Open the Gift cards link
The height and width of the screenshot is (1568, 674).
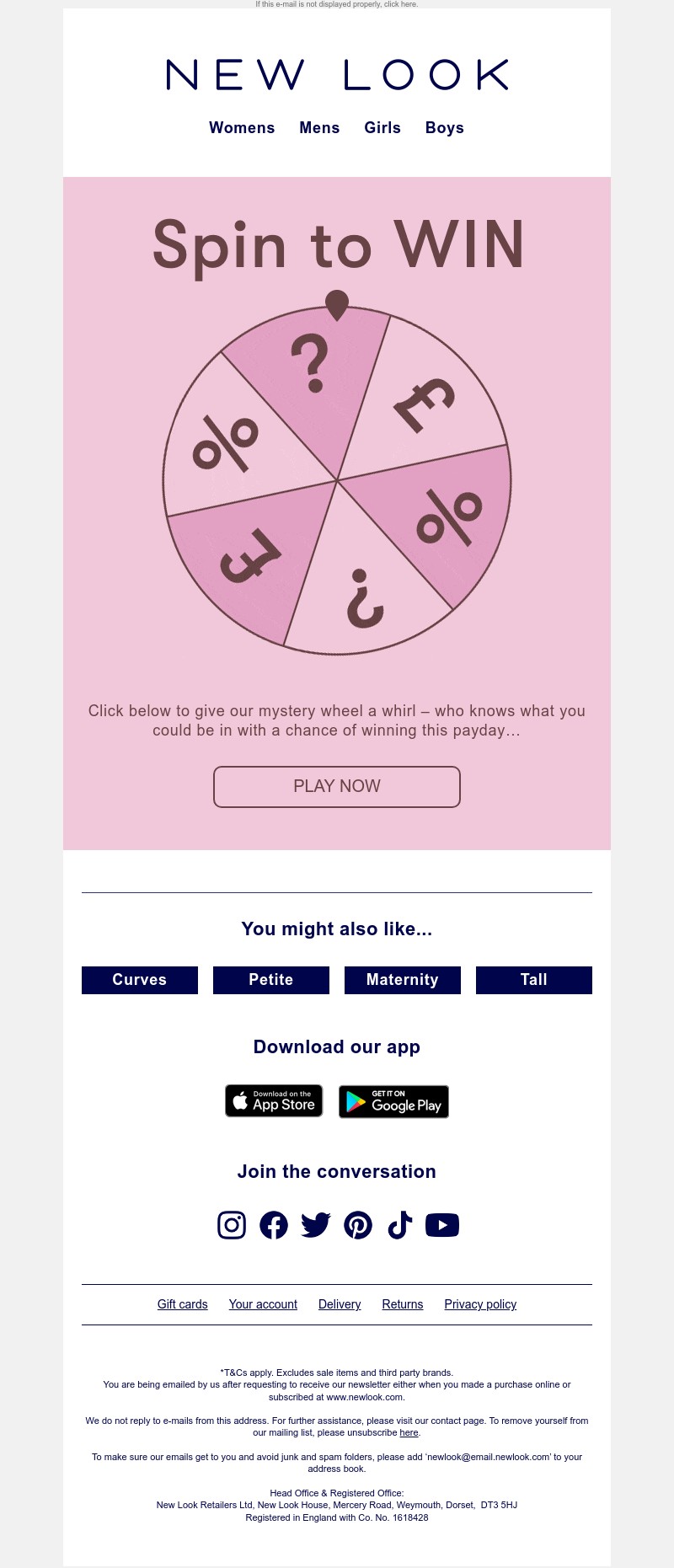coord(183,1304)
